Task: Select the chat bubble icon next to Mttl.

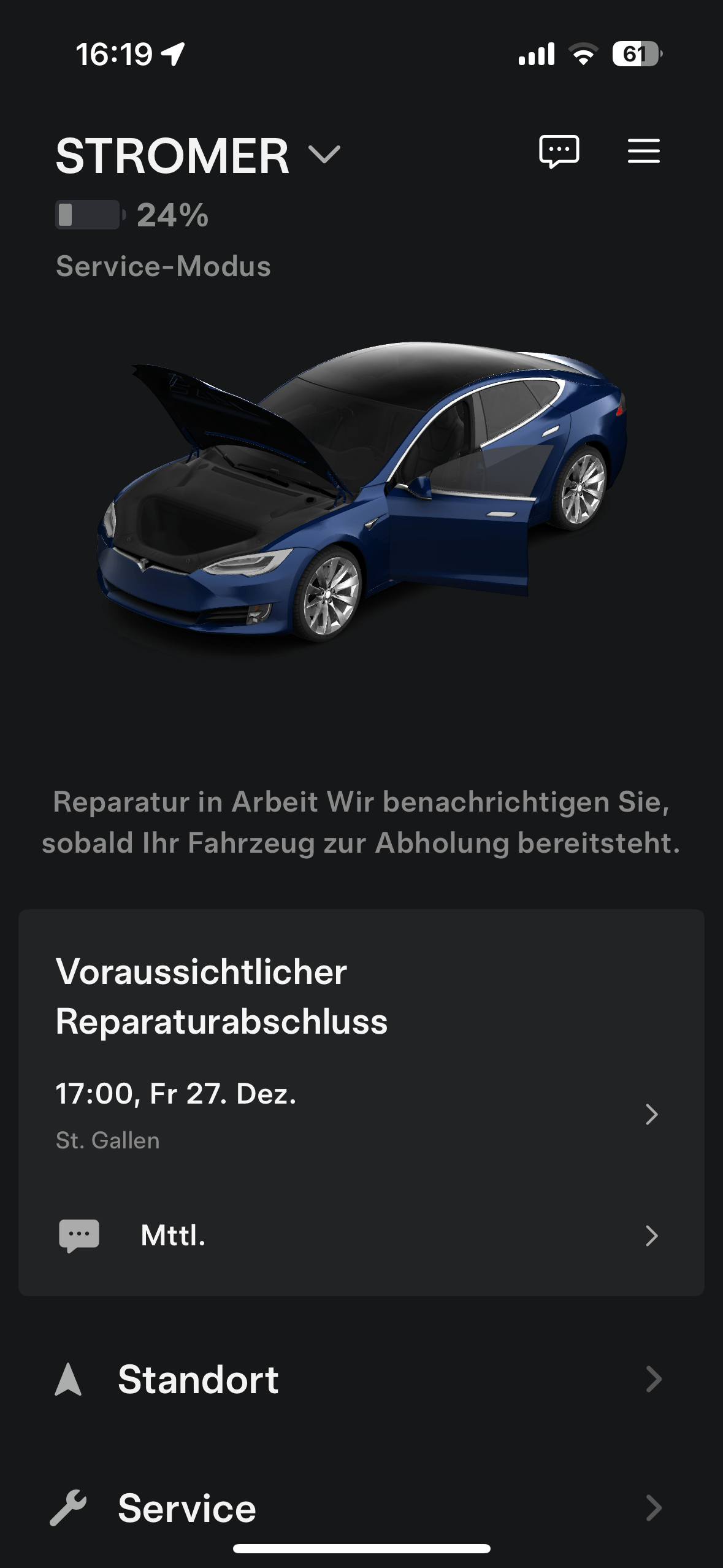Action: click(78, 1234)
